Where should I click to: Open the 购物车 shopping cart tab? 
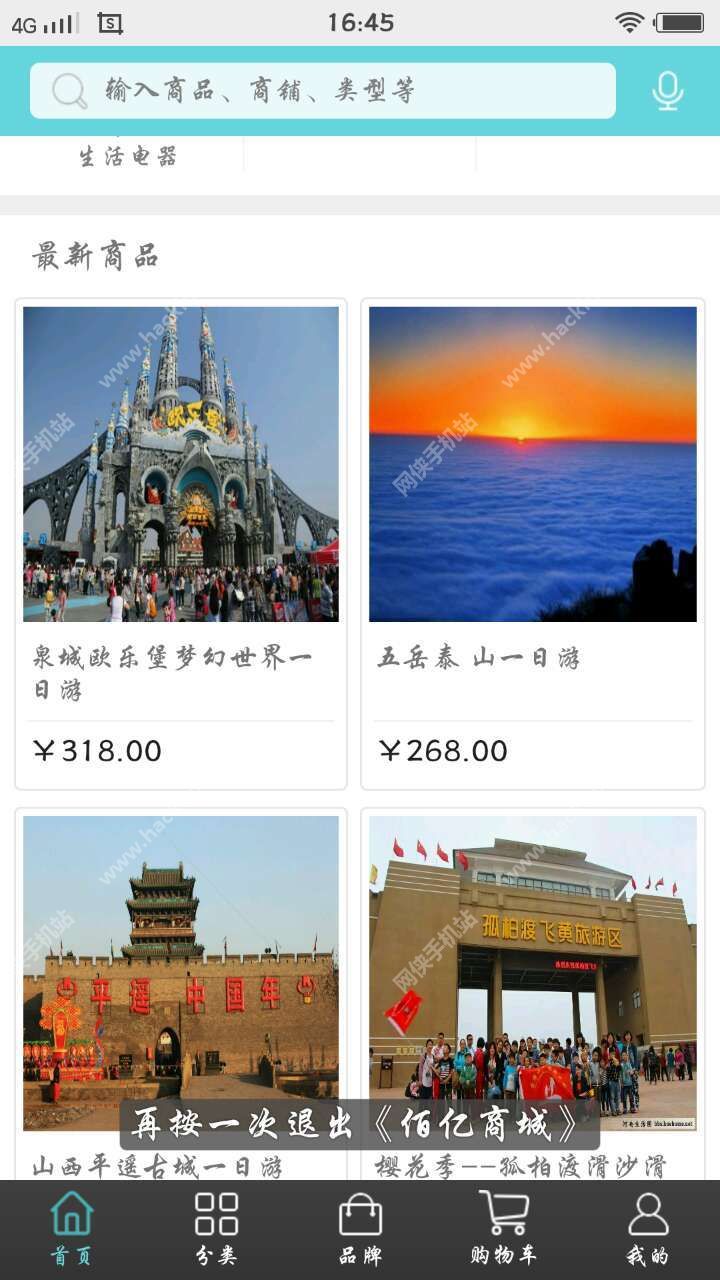pyautogui.click(x=504, y=1229)
